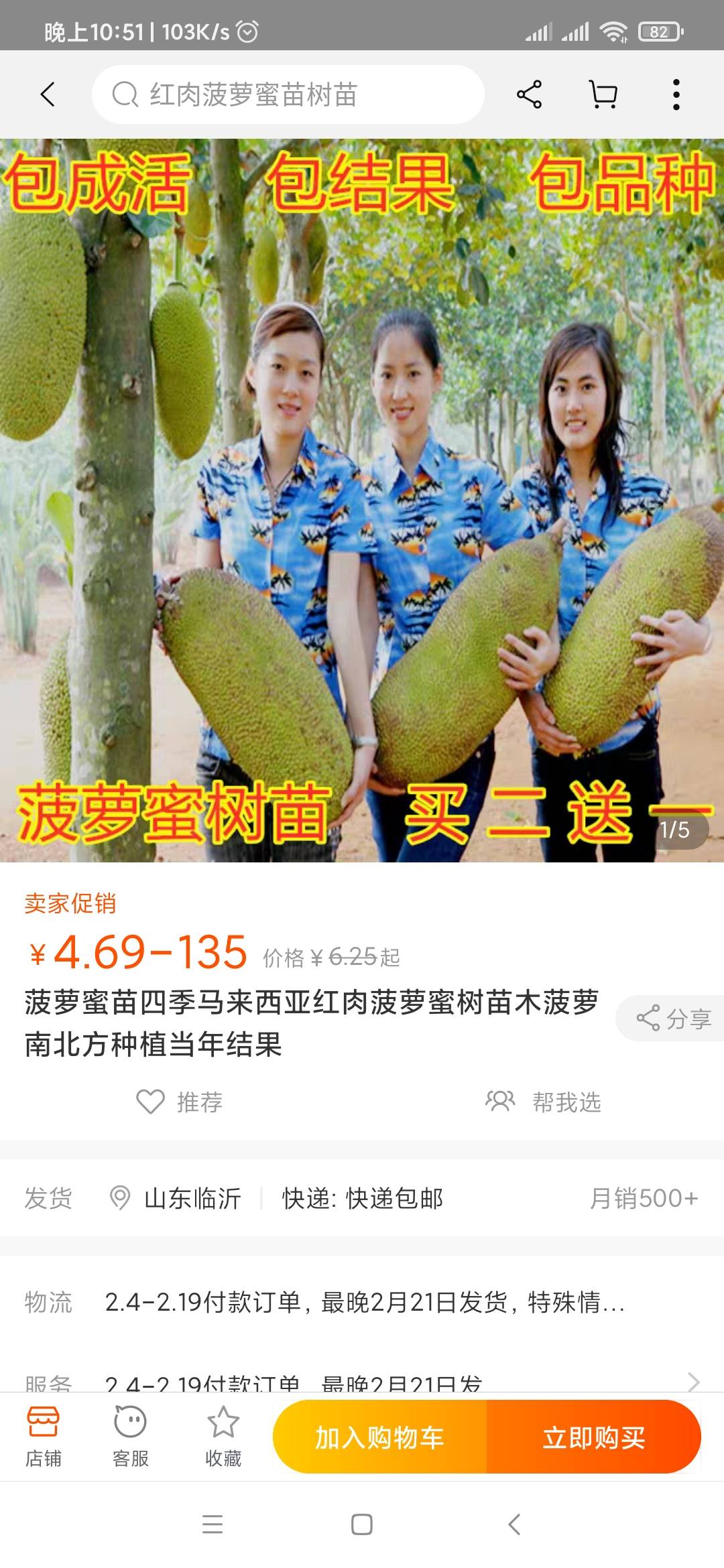This screenshot has width=724, height=1568.
Task: Open the 物流 shipping details row
Action: (362, 1302)
